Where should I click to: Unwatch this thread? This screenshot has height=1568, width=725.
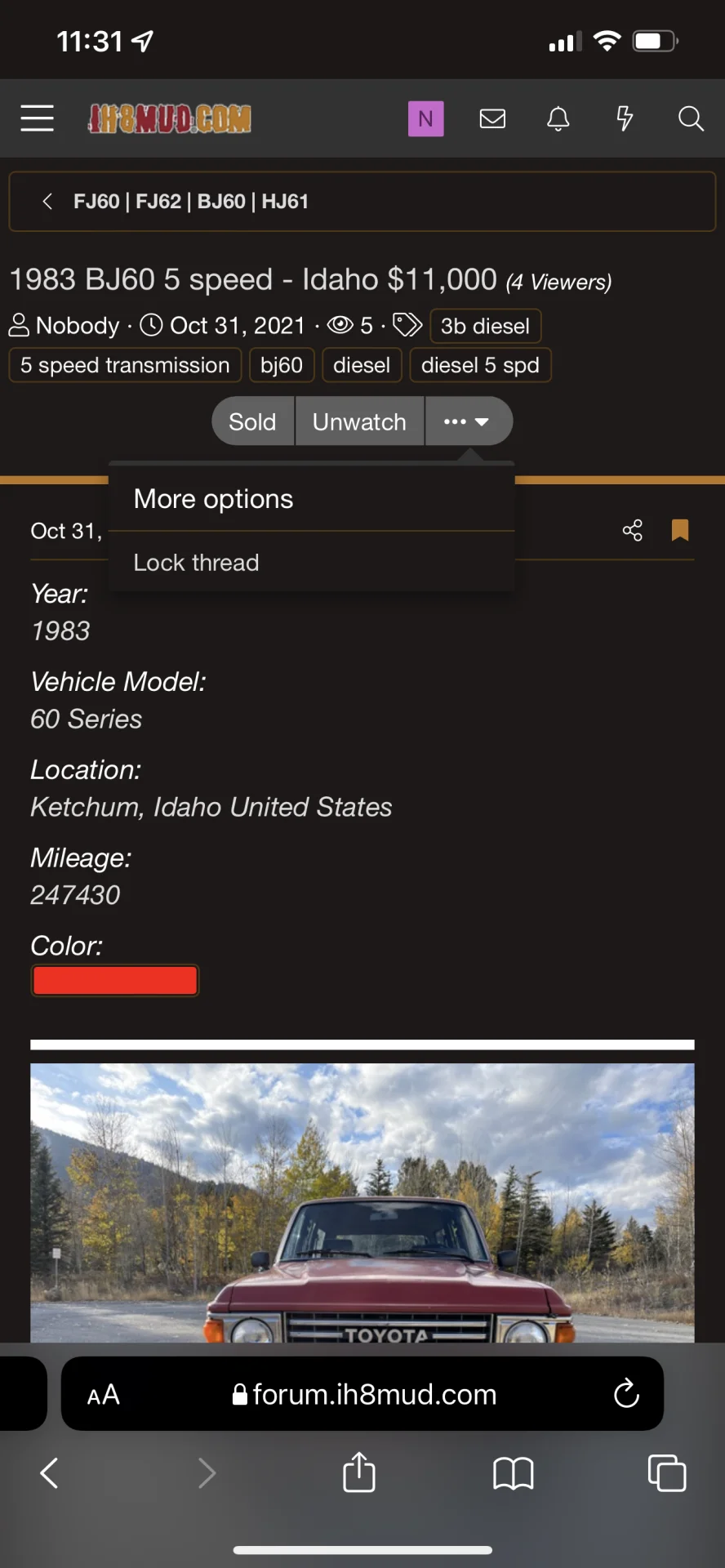[x=359, y=422]
